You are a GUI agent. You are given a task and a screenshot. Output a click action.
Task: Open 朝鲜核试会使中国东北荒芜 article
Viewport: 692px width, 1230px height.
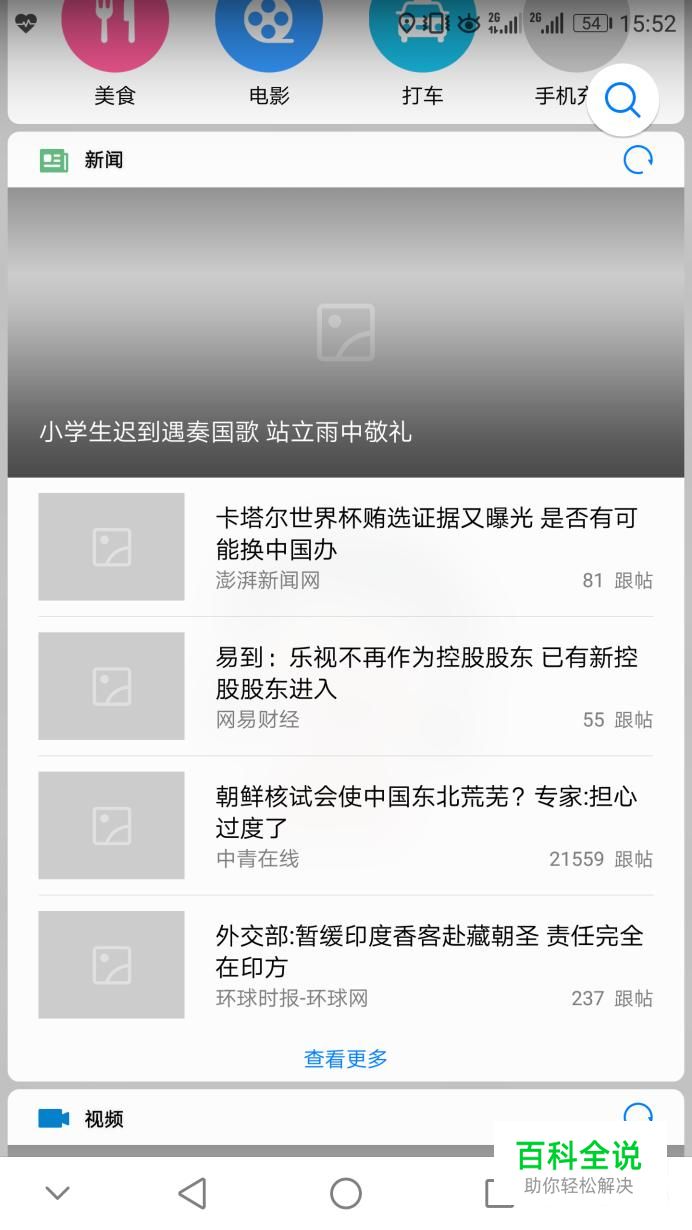pos(425,811)
